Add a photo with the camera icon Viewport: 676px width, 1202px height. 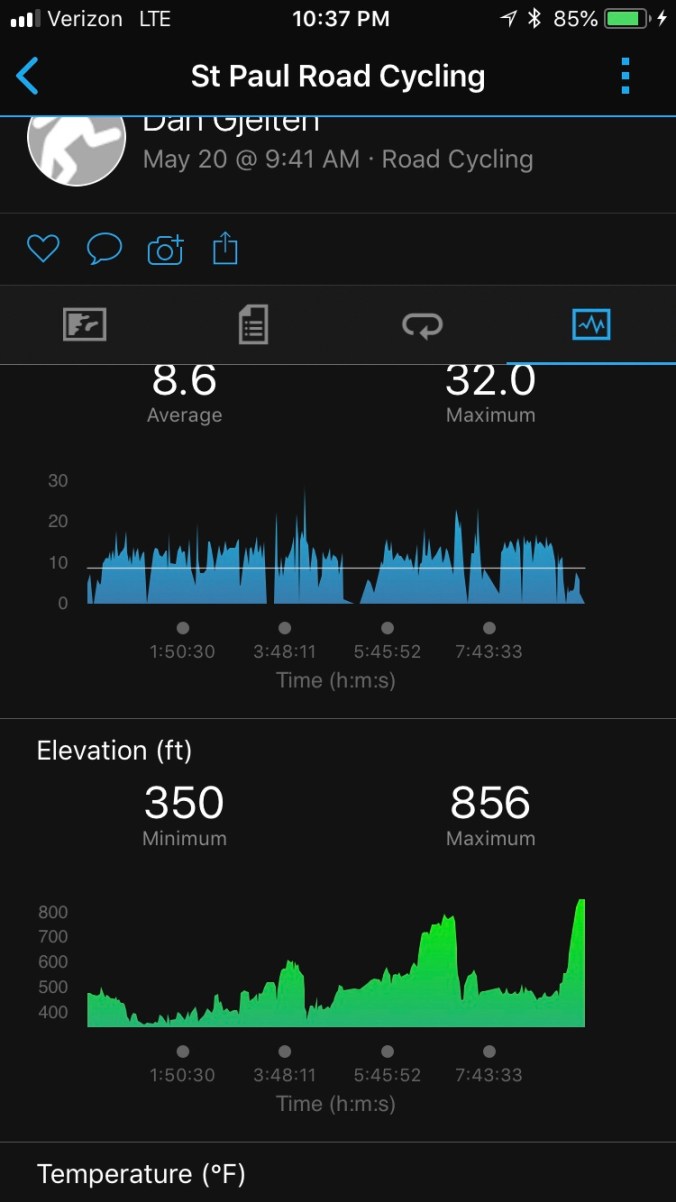[x=165, y=249]
